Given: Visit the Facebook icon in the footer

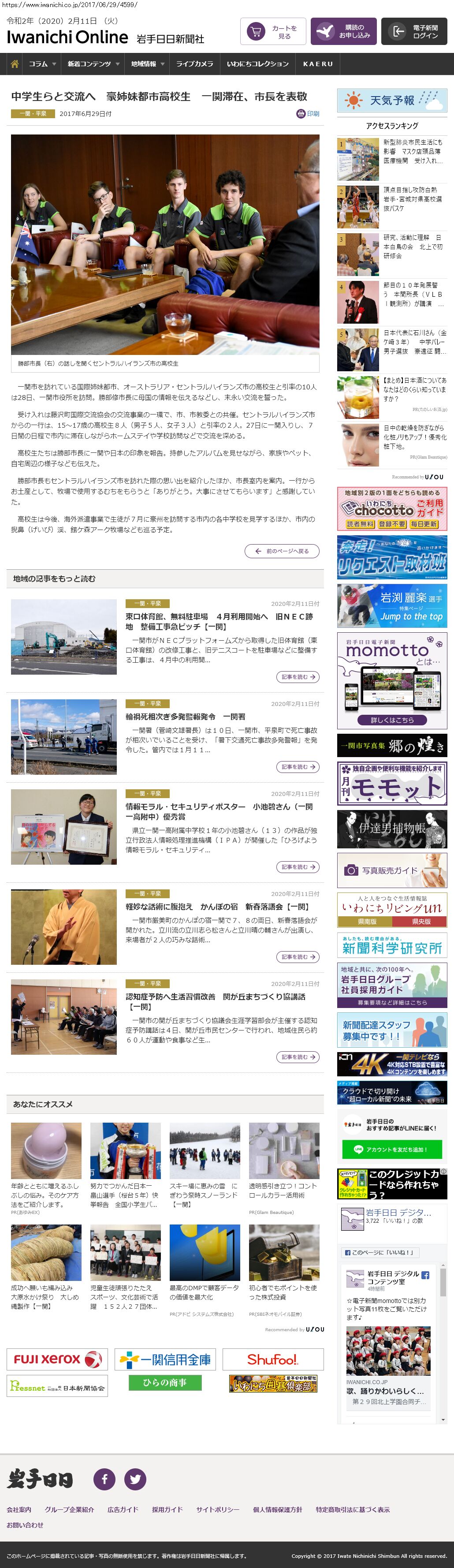Looking at the screenshot, I should [104, 1479].
